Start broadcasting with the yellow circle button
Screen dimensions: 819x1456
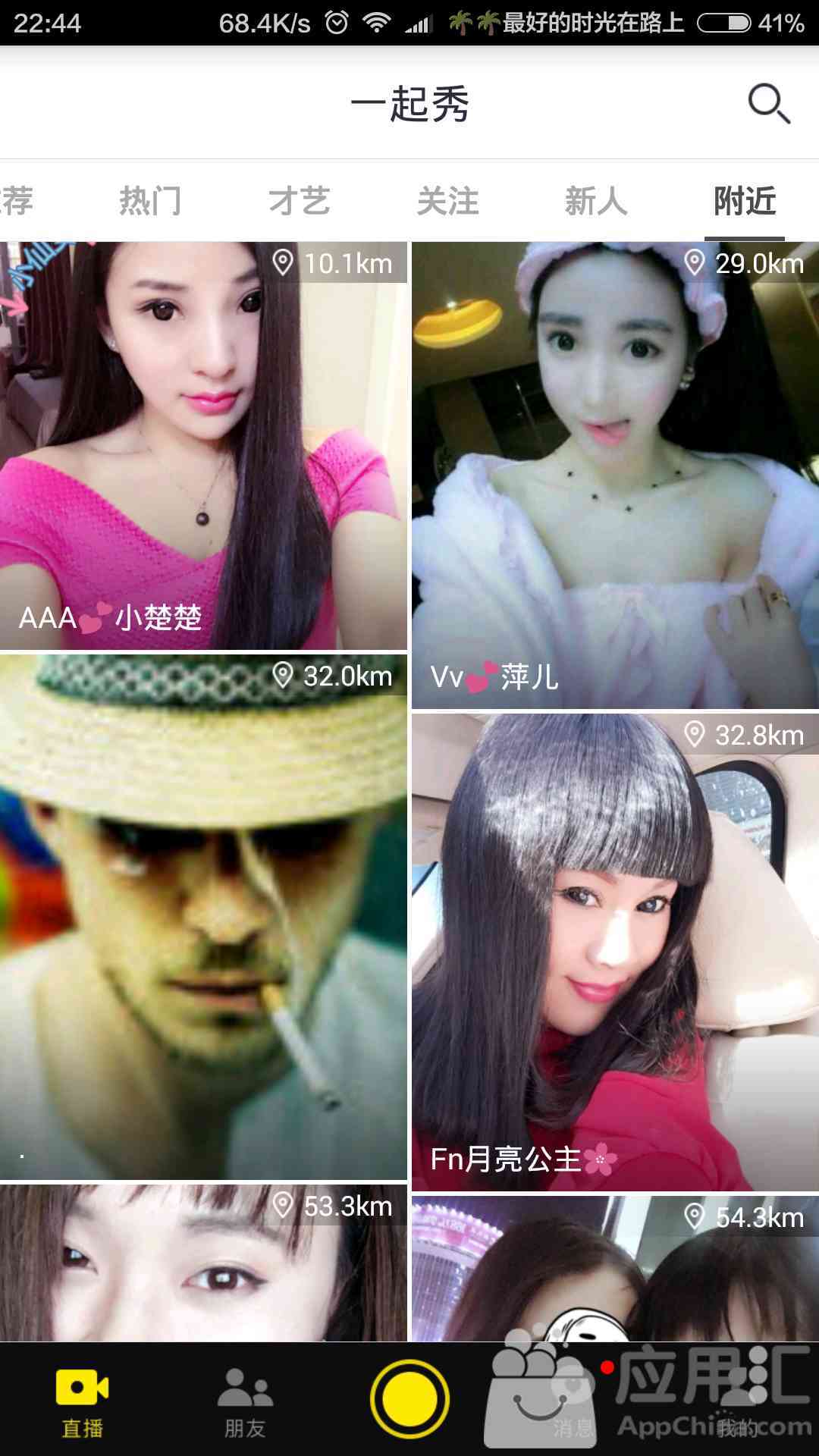click(409, 1398)
